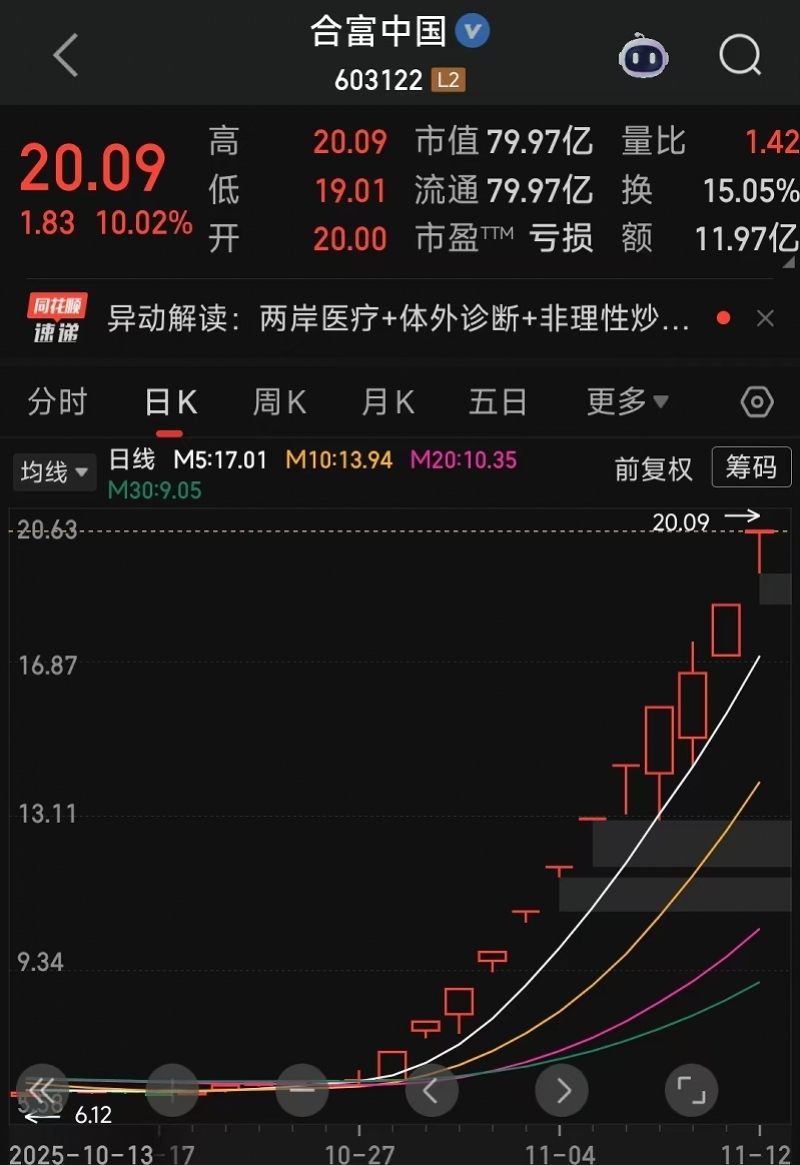Switch to the 周K weekly chart

point(279,402)
